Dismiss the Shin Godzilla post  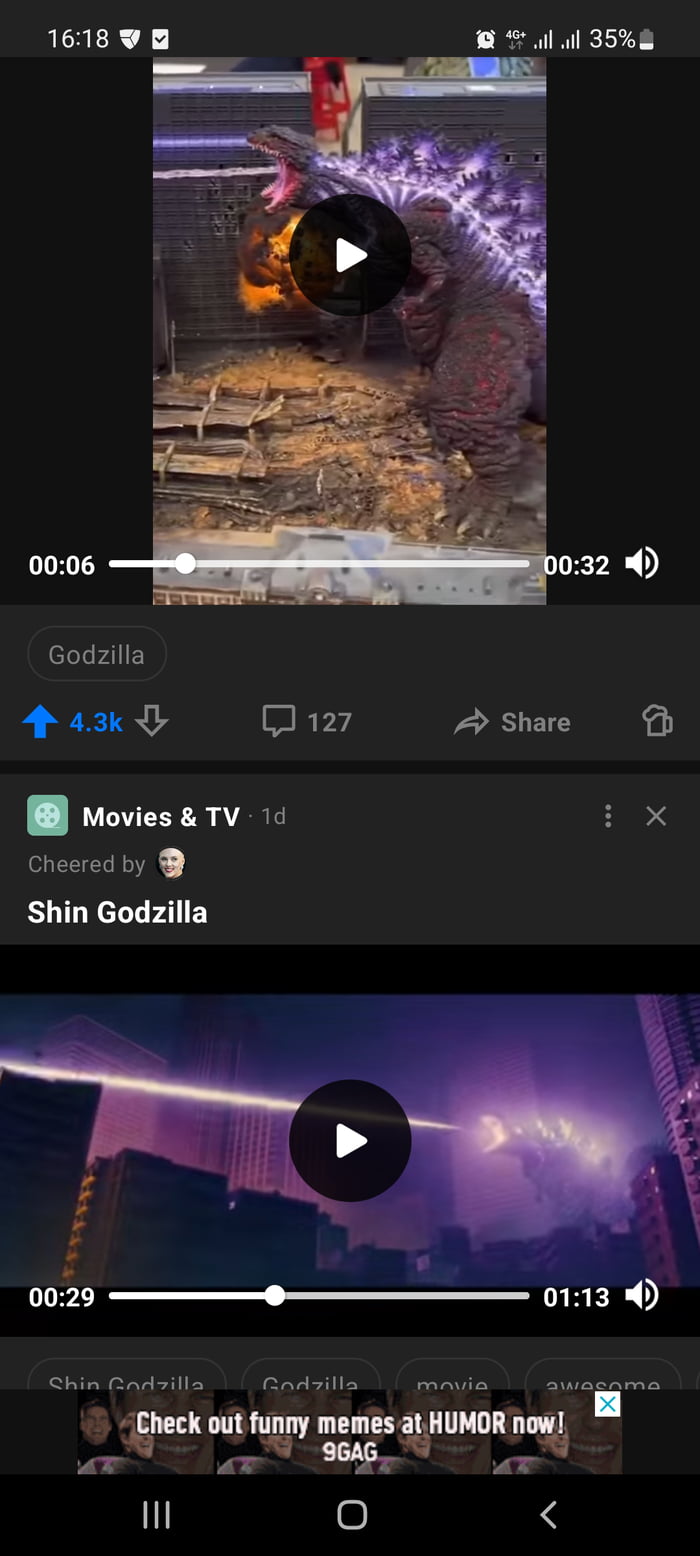coord(656,817)
